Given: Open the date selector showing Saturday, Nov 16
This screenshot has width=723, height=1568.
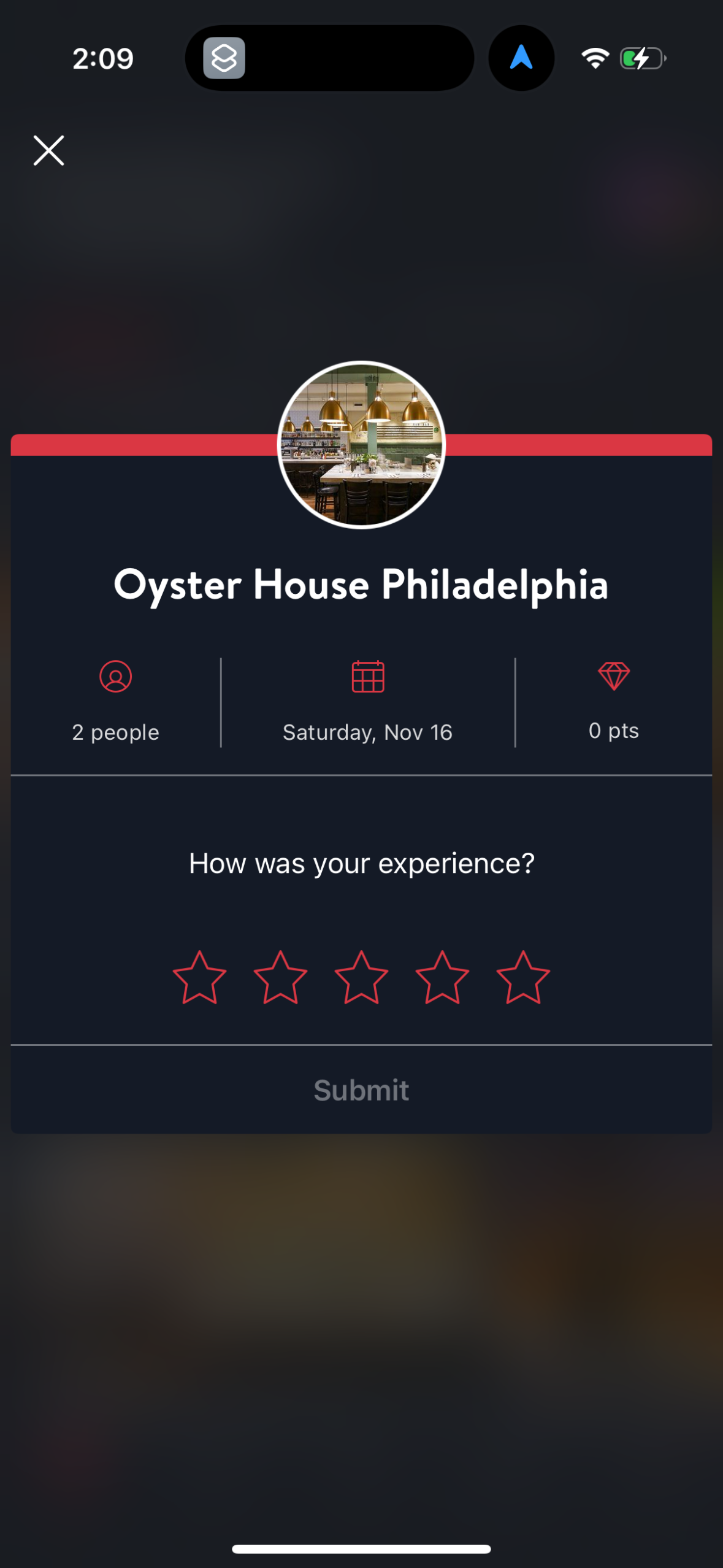Looking at the screenshot, I should (367, 732).
